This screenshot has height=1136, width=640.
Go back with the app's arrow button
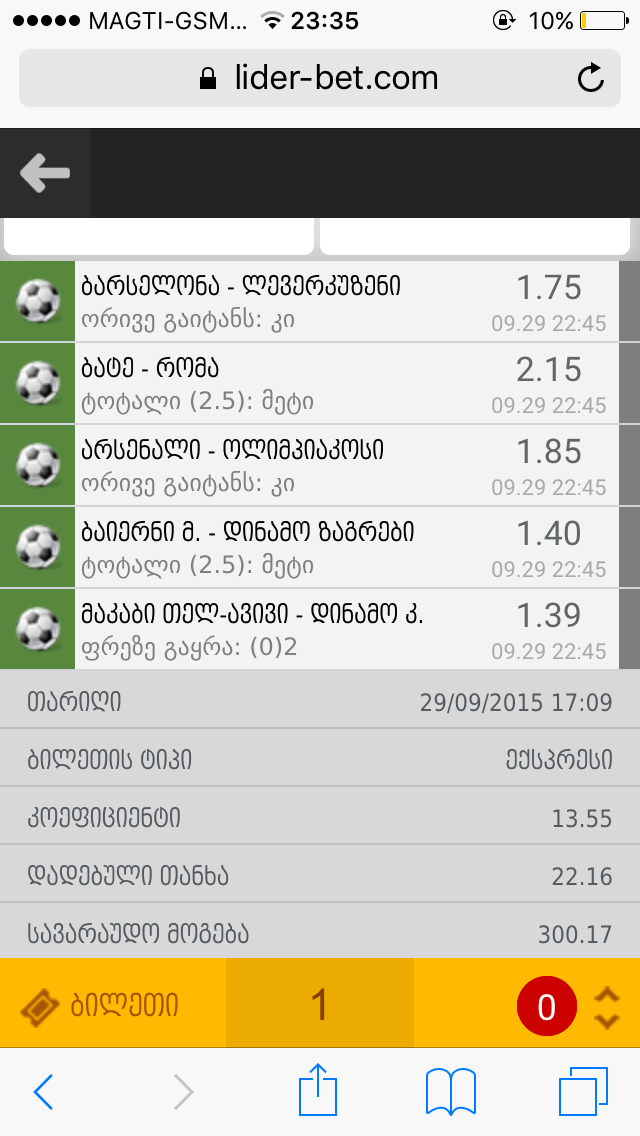pyautogui.click(x=44, y=173)
